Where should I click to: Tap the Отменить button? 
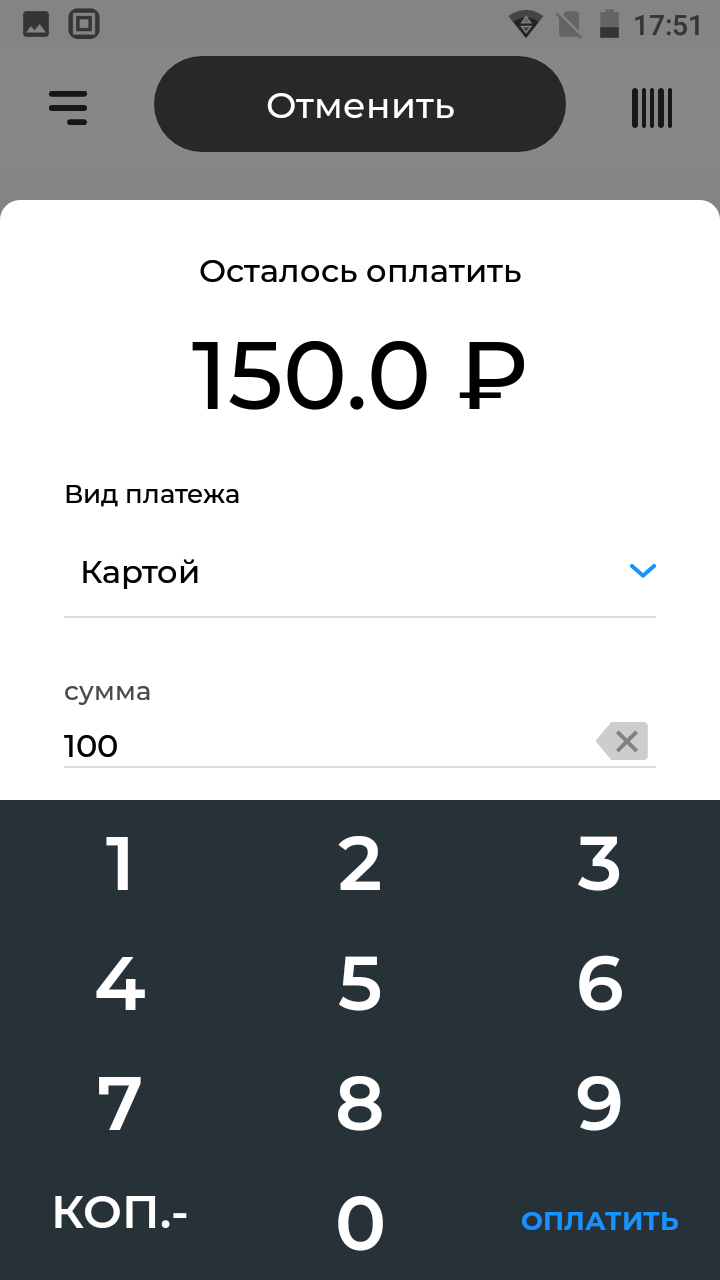[x=360, y=105]
